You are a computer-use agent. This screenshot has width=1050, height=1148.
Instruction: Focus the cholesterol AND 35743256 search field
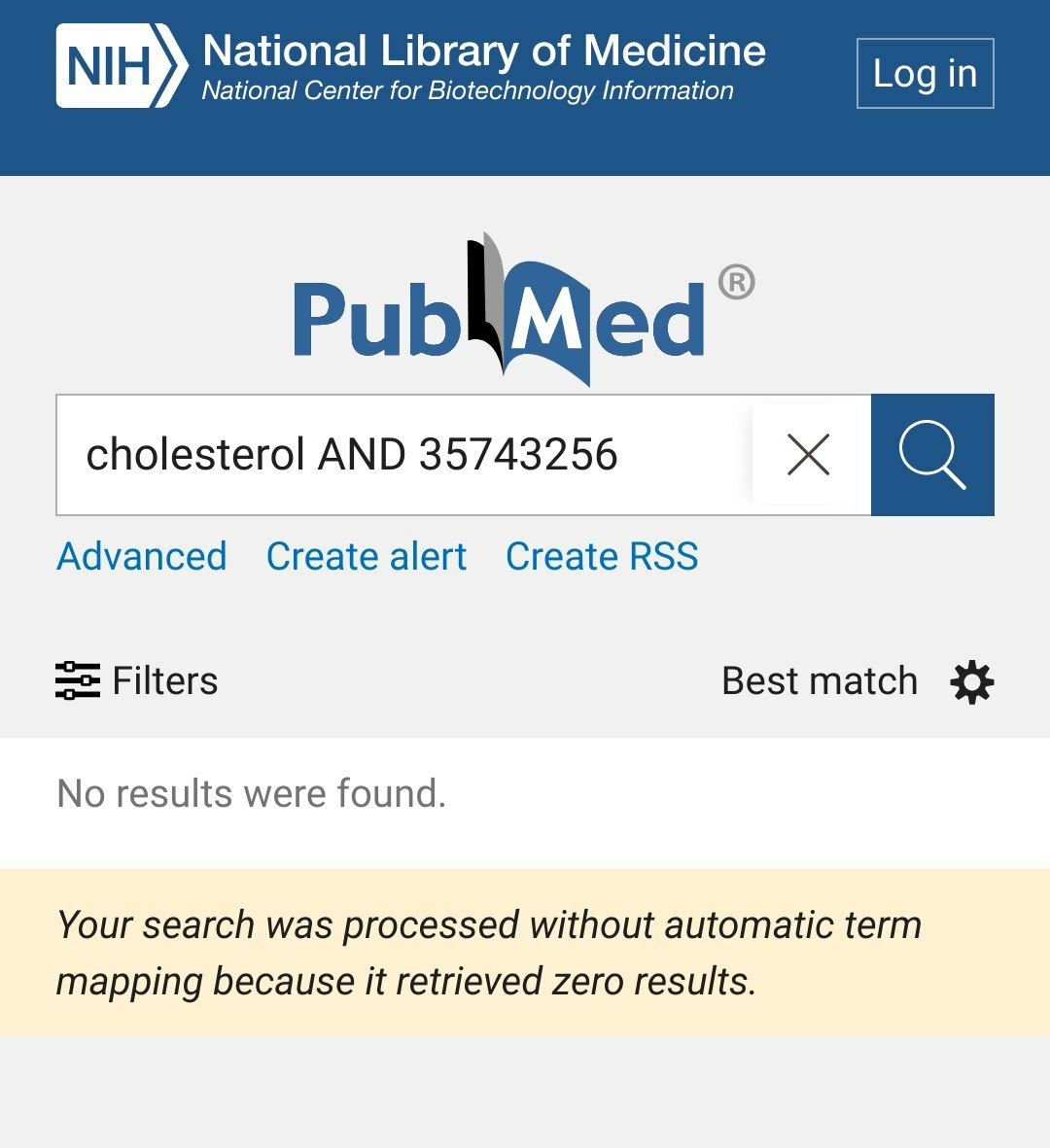403,455
